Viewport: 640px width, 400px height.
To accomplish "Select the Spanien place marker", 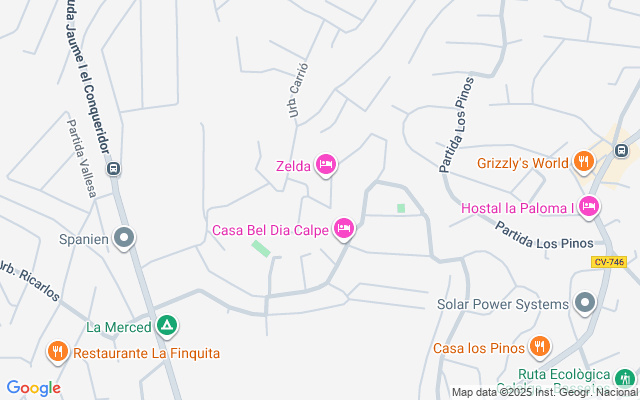I will point(124,238).
